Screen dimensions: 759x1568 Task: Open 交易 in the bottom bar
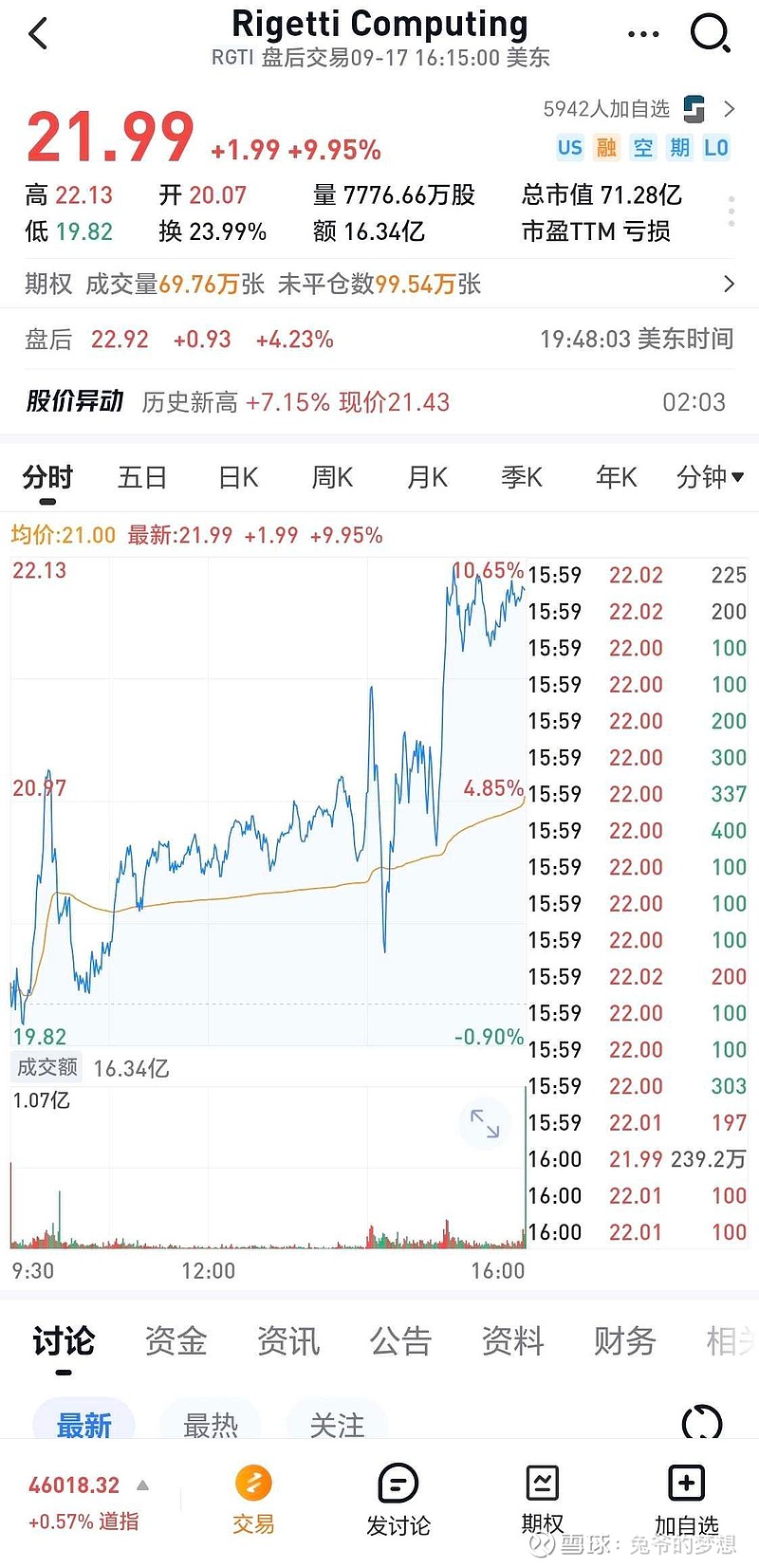(253, 1500)
